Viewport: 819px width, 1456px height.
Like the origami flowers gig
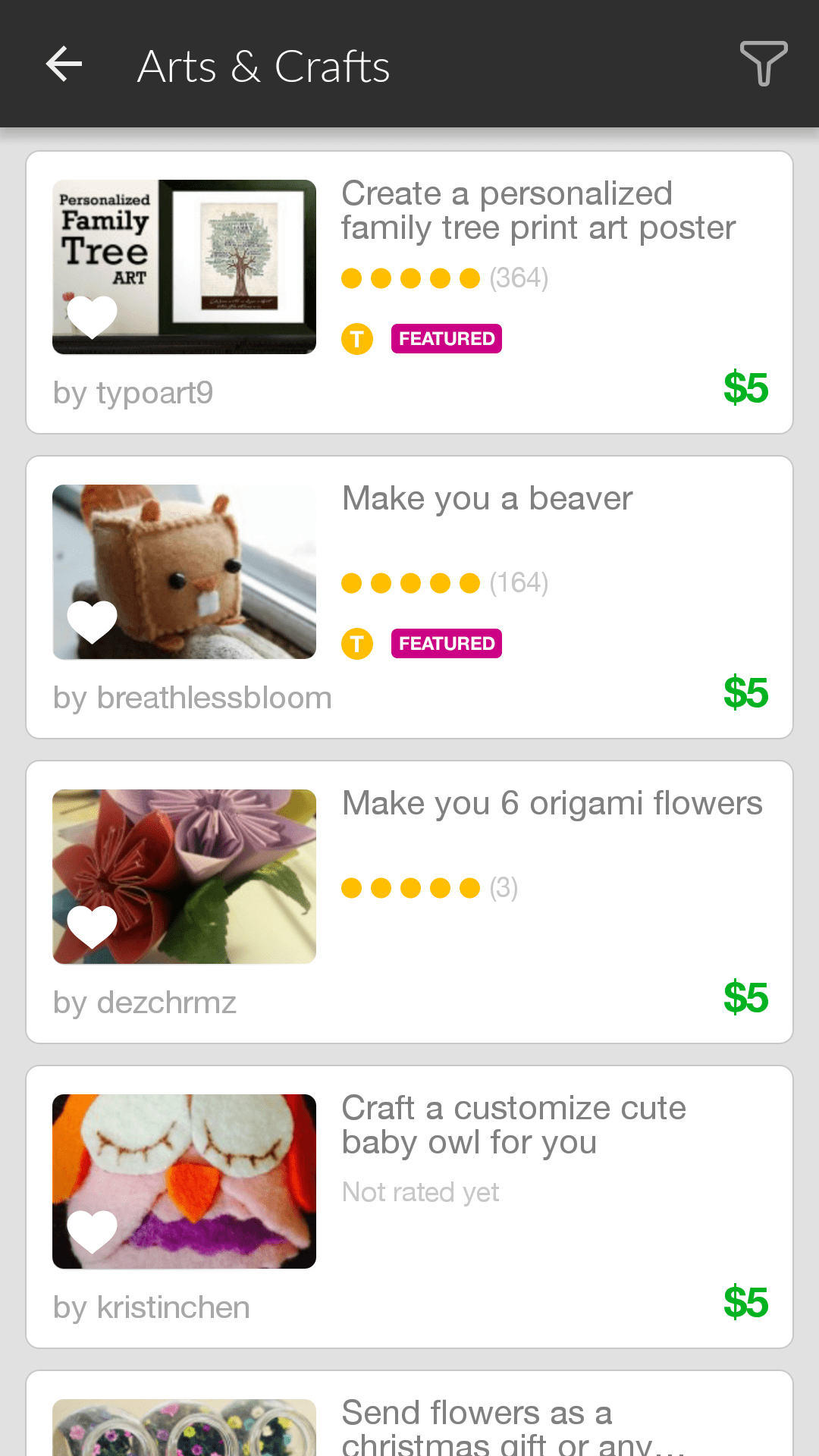coord(93,926)
